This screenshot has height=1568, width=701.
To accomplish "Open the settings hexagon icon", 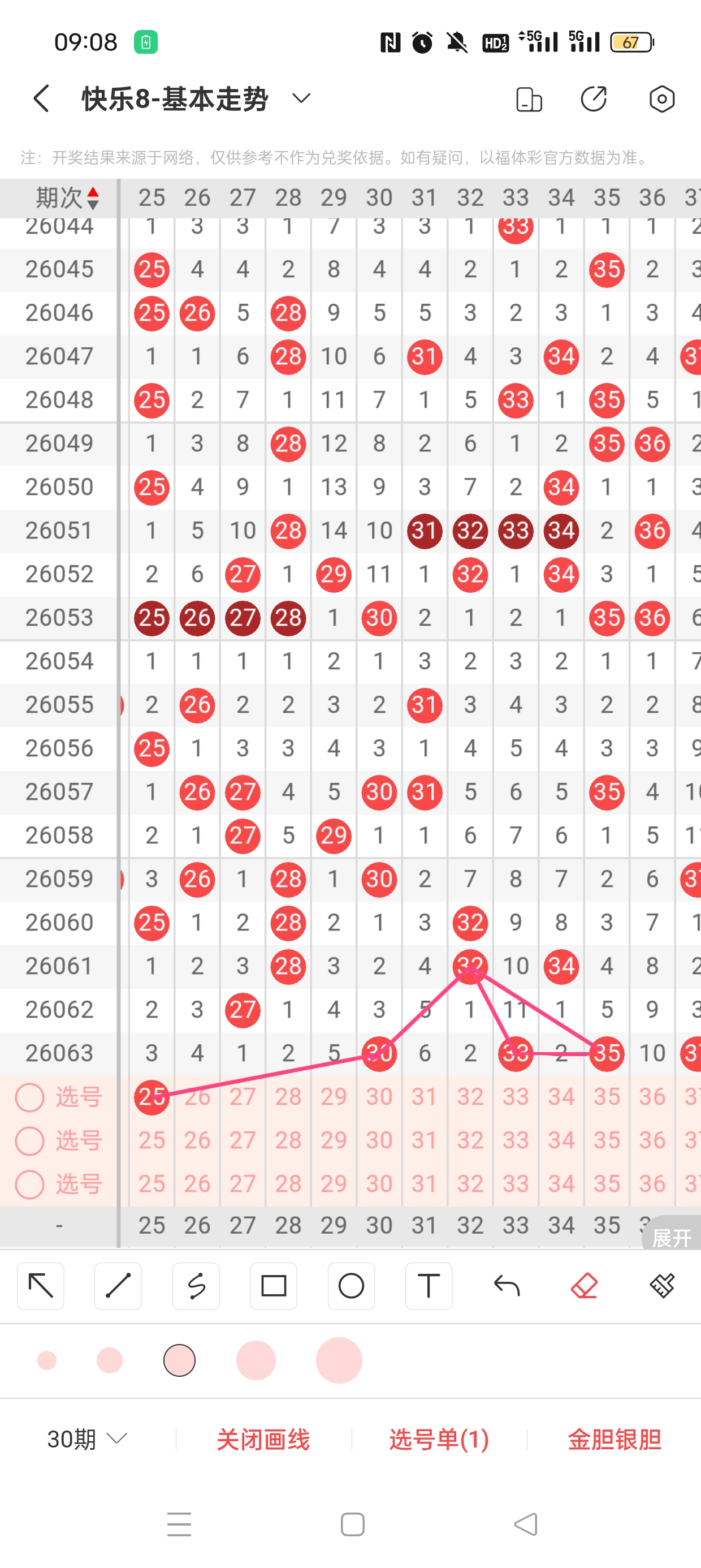I will pos(661,98).
